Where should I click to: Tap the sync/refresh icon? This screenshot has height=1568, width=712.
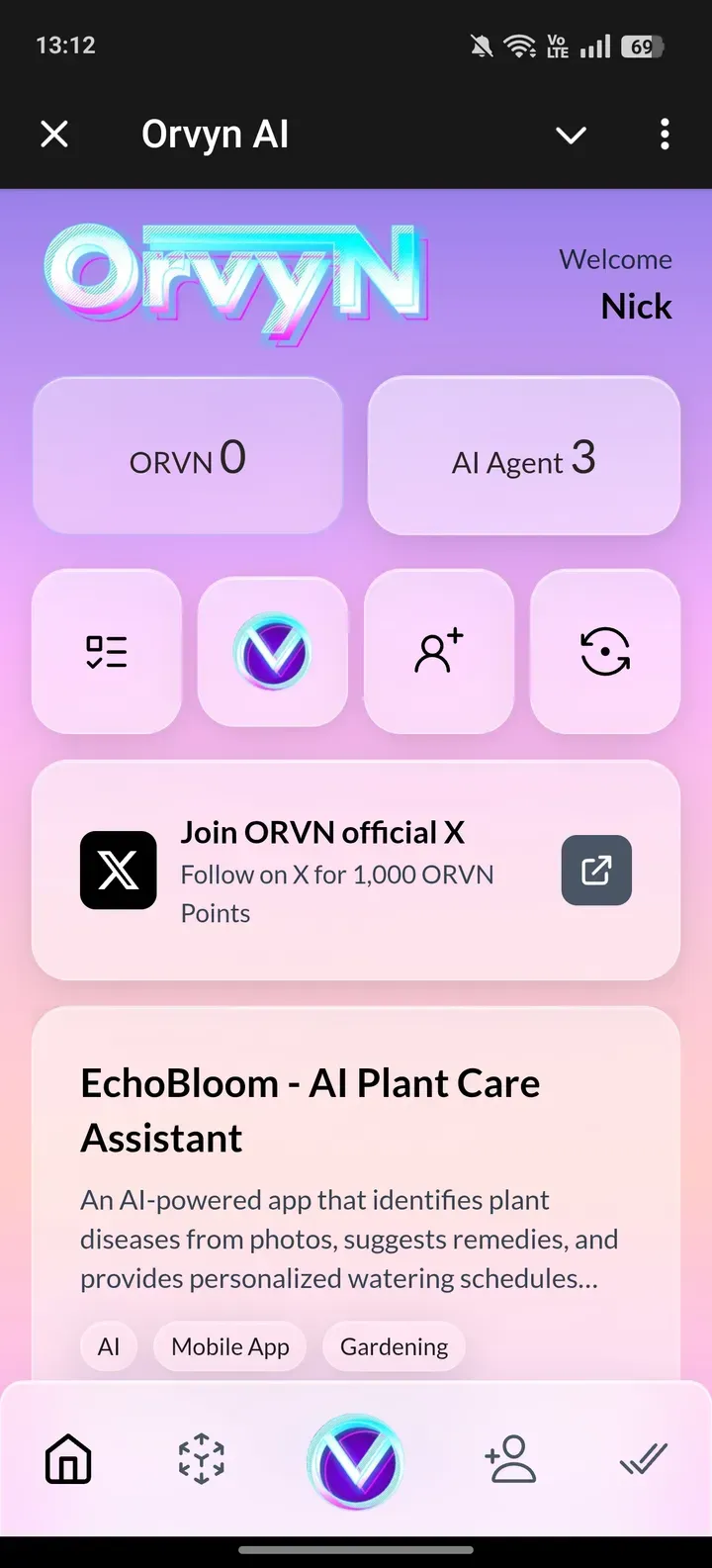(604, 651)
